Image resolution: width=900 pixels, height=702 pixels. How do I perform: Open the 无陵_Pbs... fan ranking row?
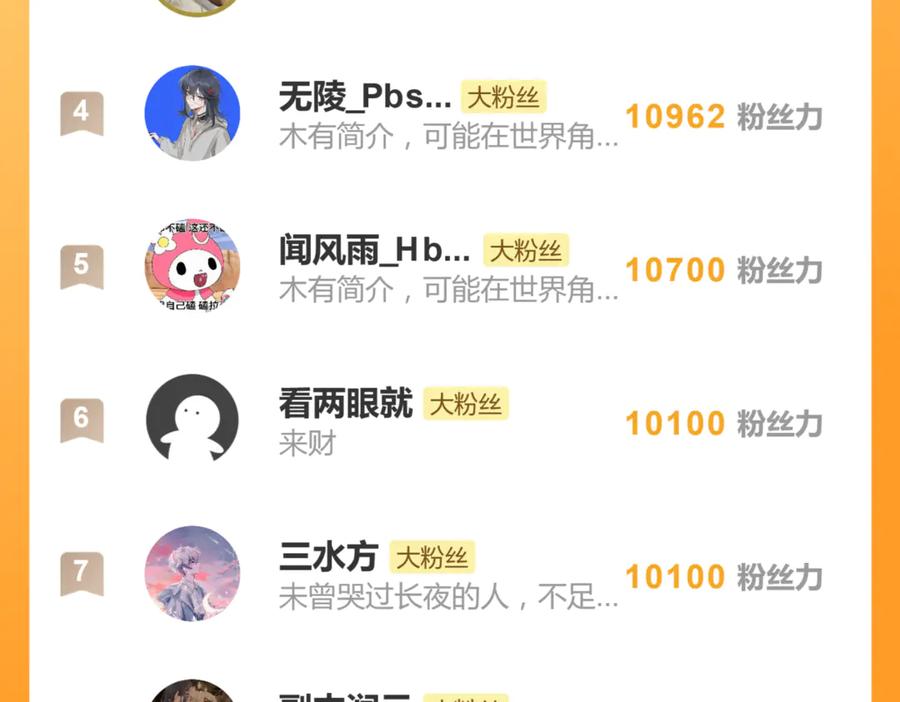pyautogui.click(x=448, y=116)
